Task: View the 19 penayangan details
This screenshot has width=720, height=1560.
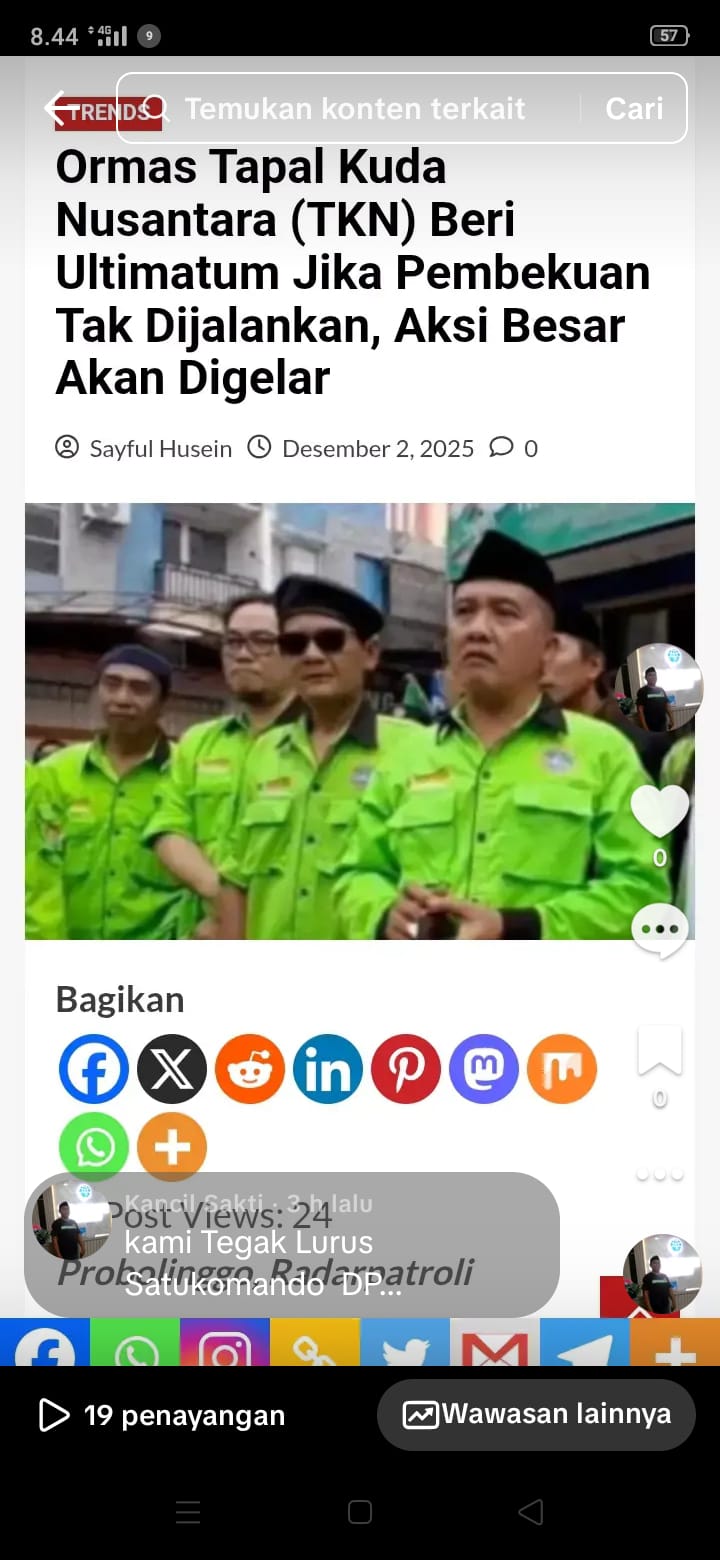Action: (162, 1415)
